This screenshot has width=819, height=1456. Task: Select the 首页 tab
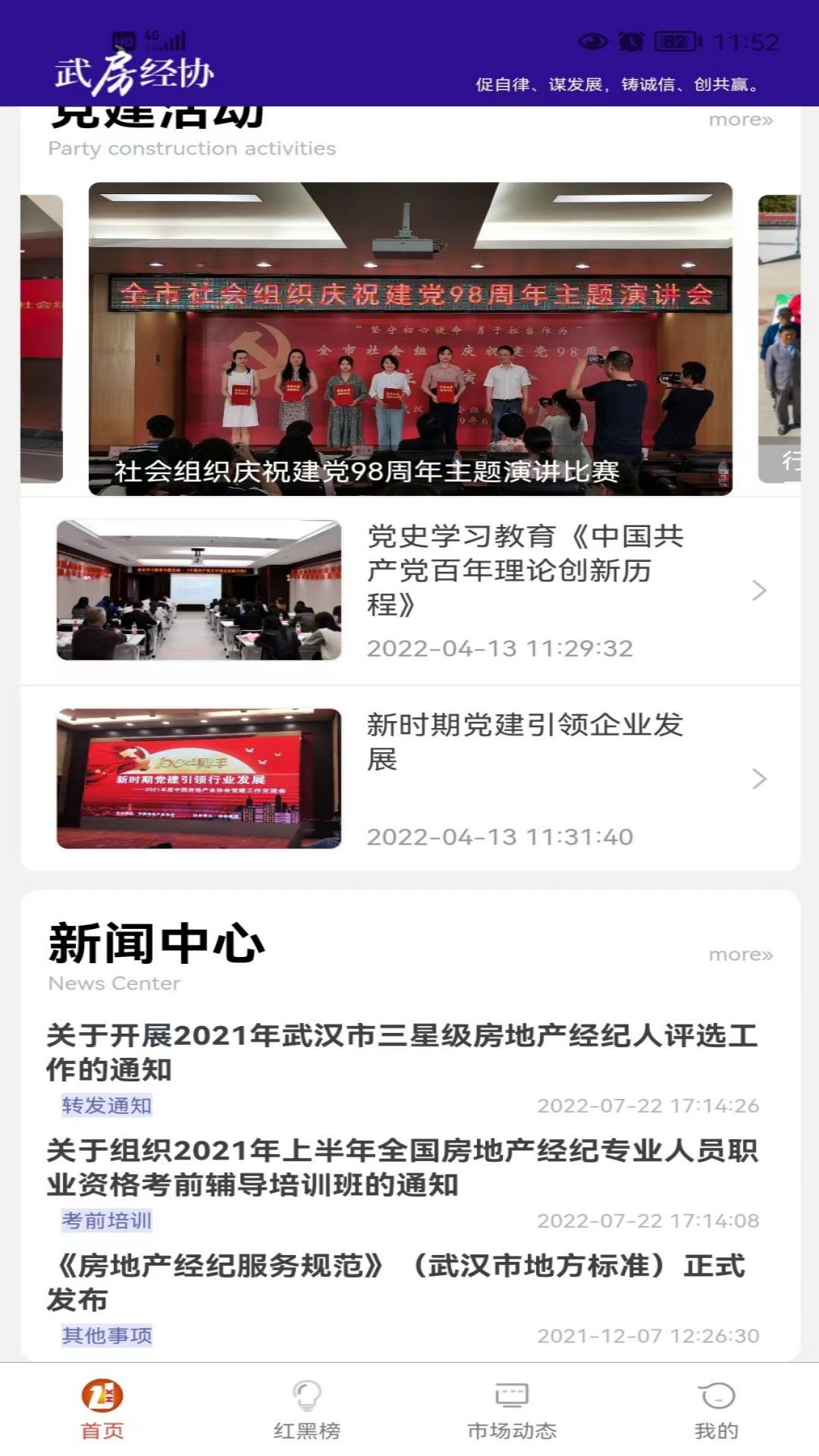tap(102, 1410)
